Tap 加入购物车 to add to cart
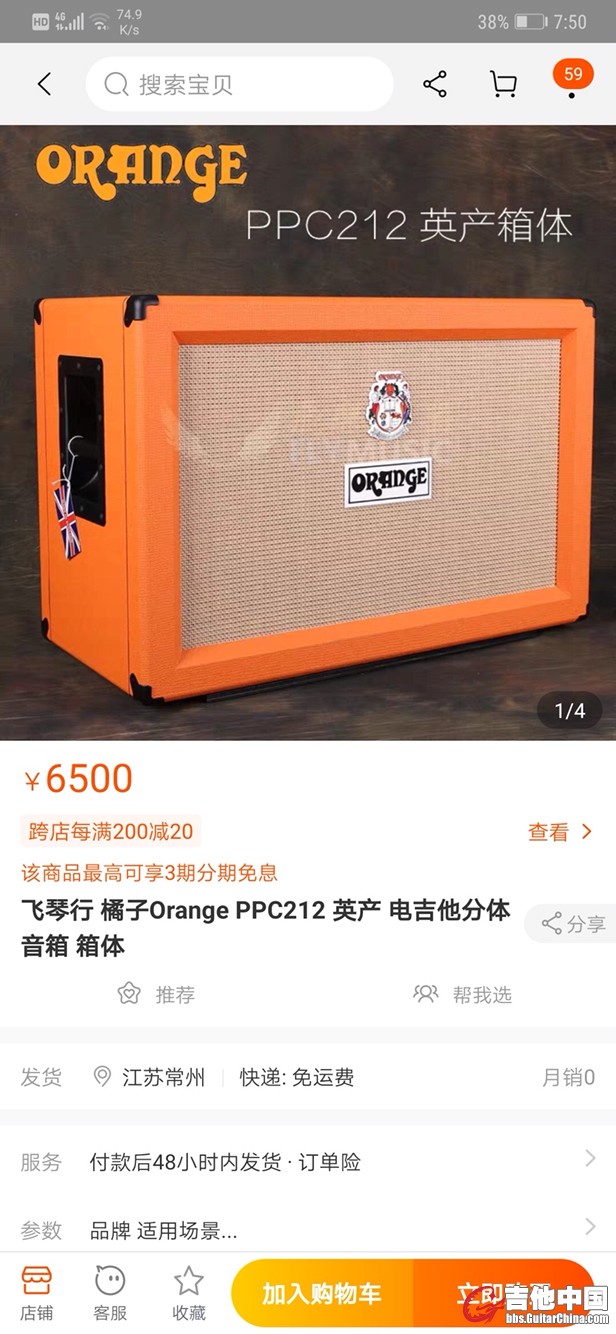This screenshot has width=616, height=1334. coord(322,1294)
